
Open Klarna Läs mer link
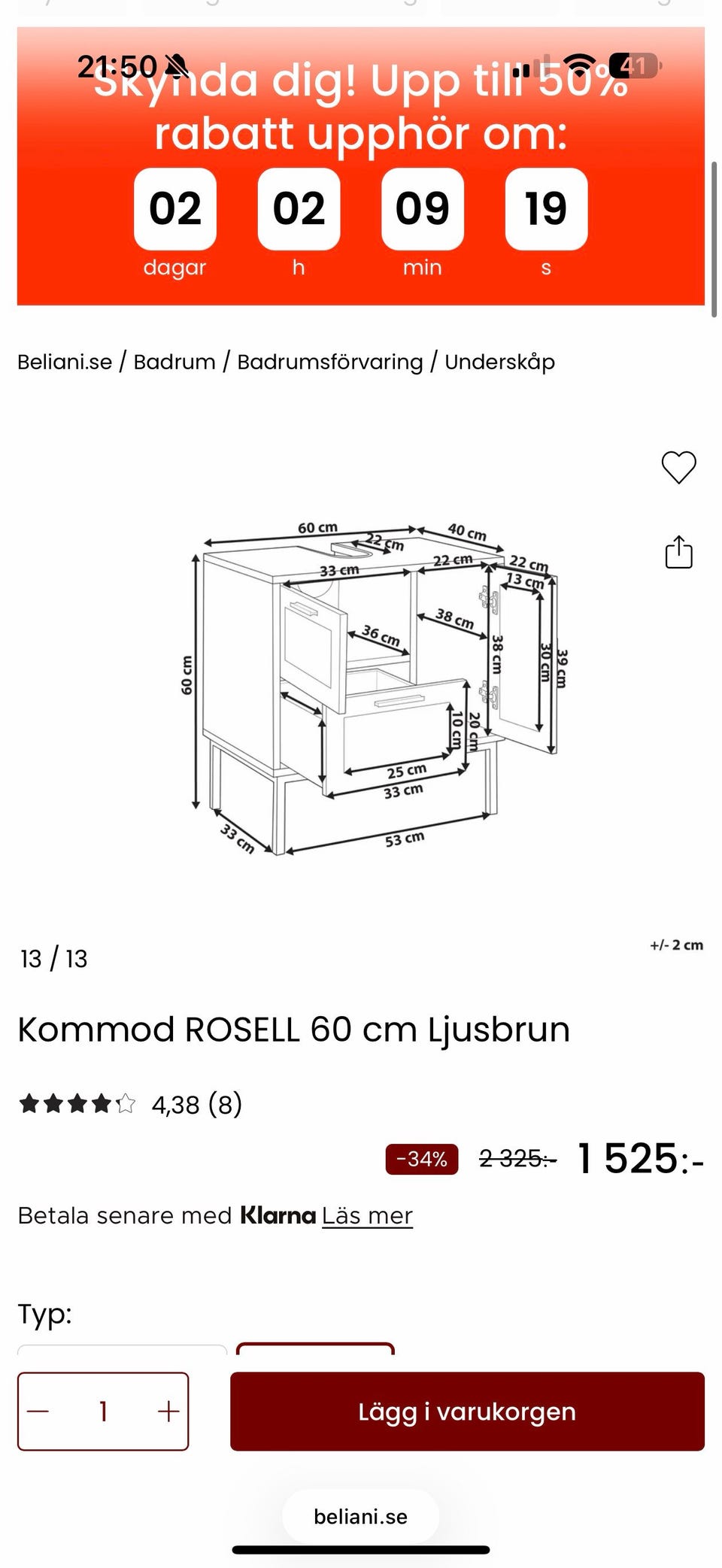[367, 1216]
